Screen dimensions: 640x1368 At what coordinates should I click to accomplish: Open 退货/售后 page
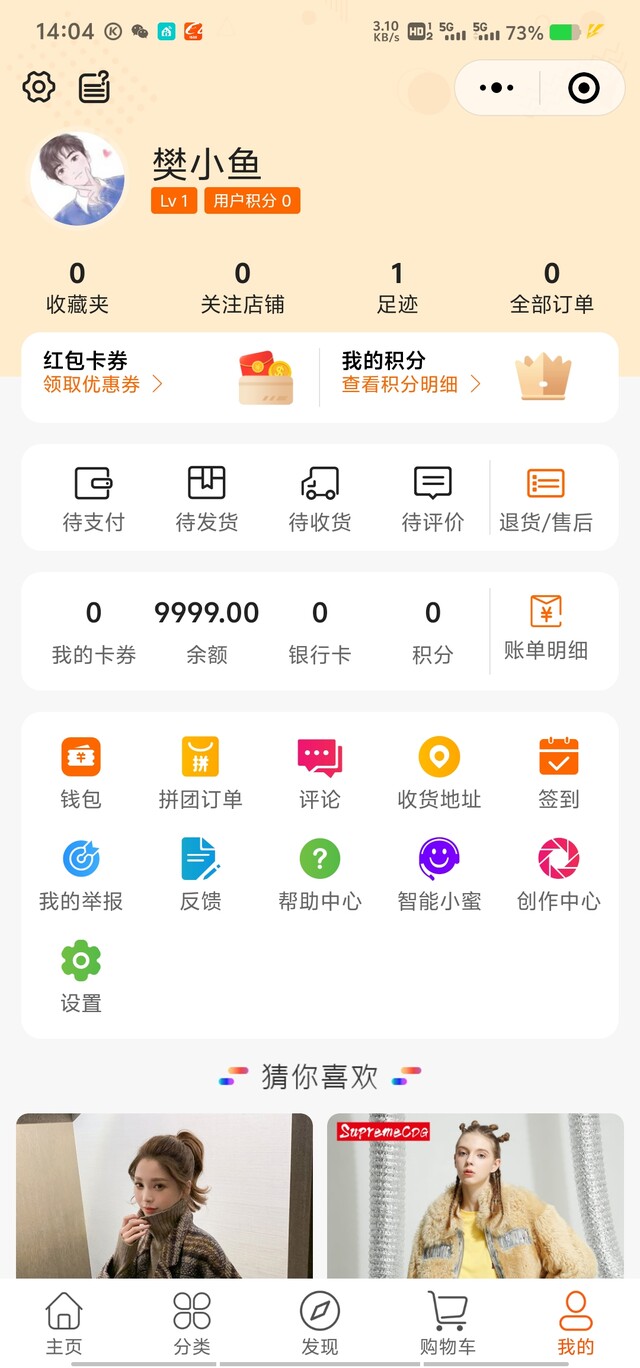(545, 498)
